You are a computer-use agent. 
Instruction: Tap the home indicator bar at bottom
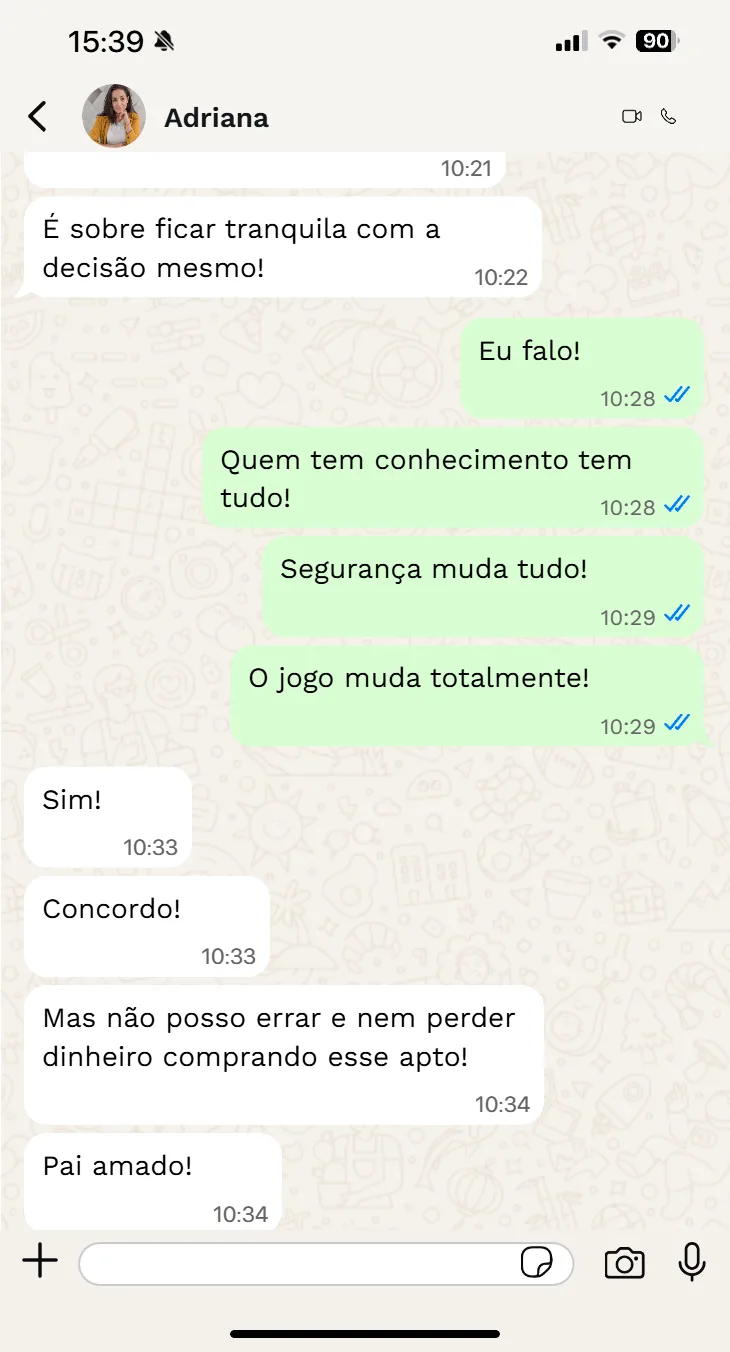[x=365, y=1331]
